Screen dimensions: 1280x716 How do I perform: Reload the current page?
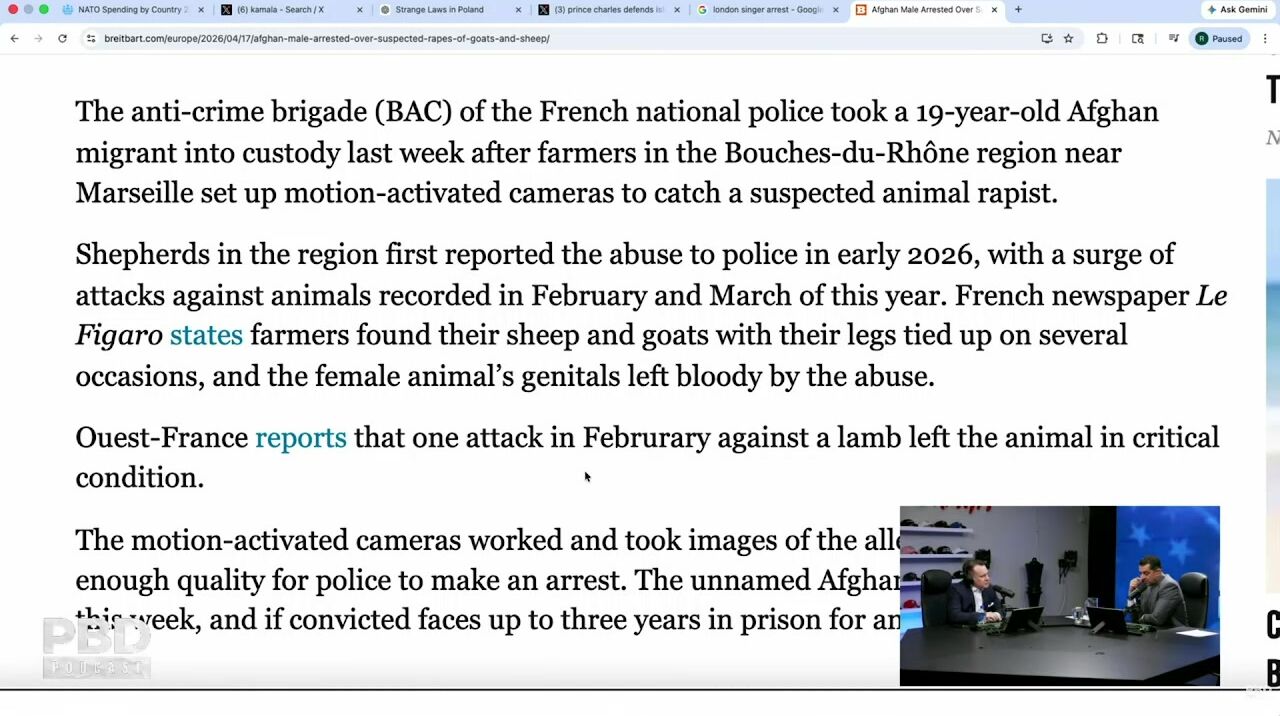[x=62, y=39]
